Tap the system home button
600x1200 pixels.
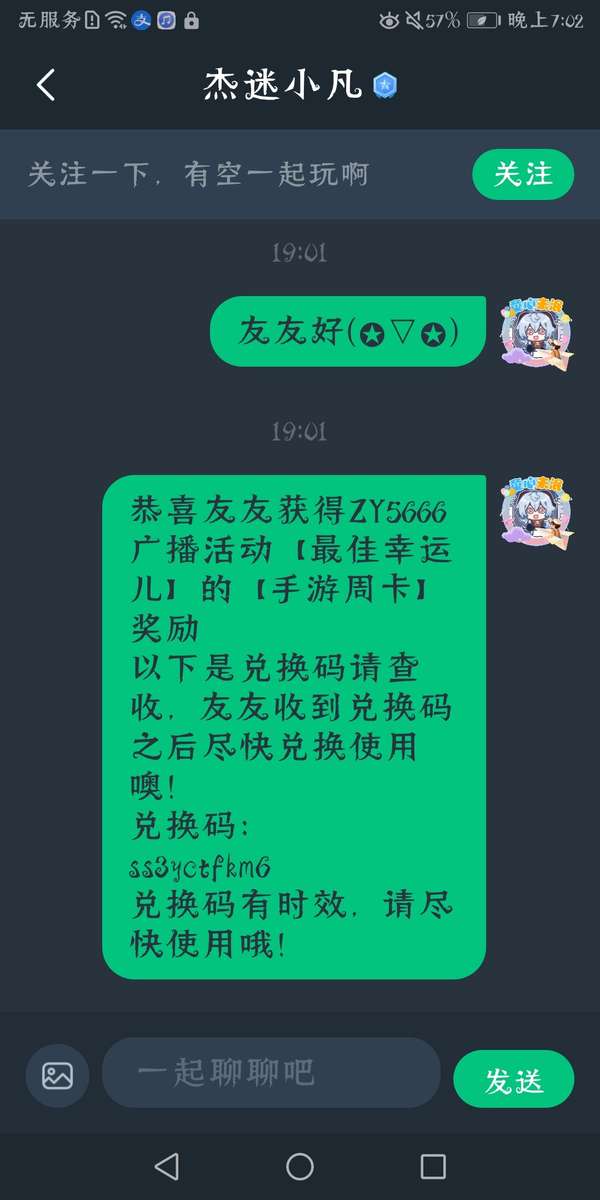(300, 1166)
